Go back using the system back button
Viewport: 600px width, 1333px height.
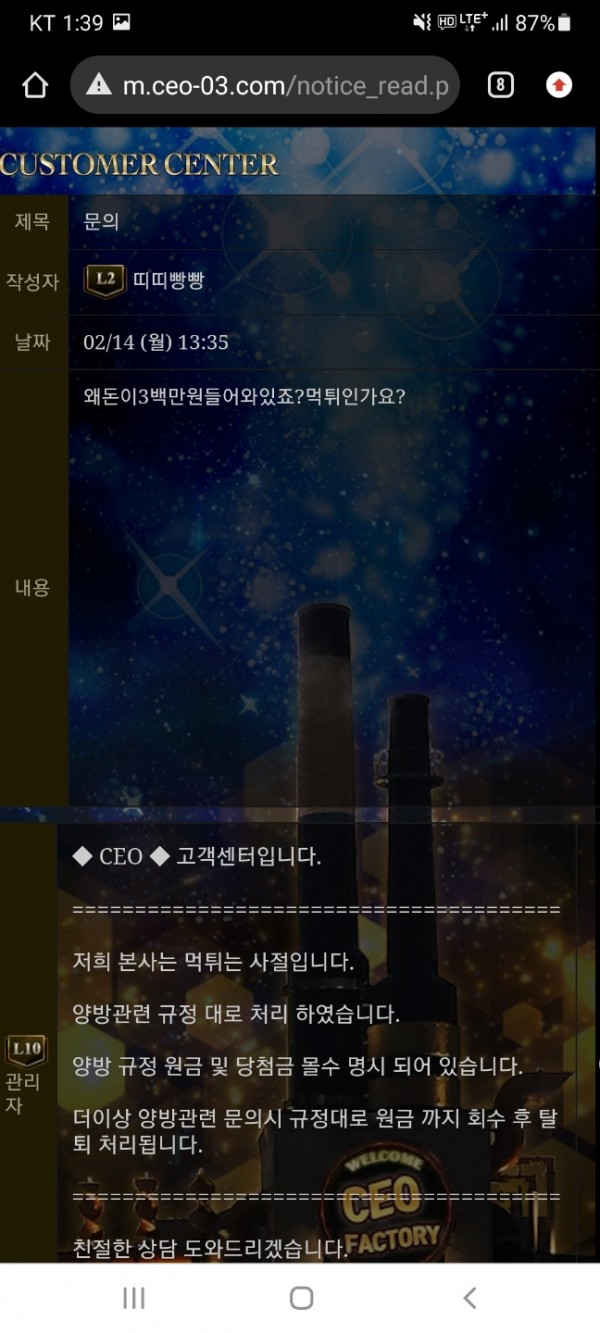(x=469, y=1298)
